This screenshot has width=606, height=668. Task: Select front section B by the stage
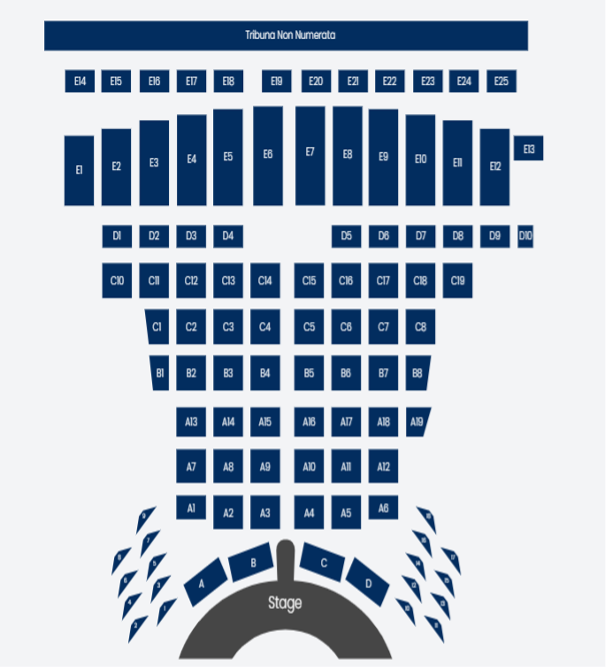pyautogui.click(x=253, y=564)
